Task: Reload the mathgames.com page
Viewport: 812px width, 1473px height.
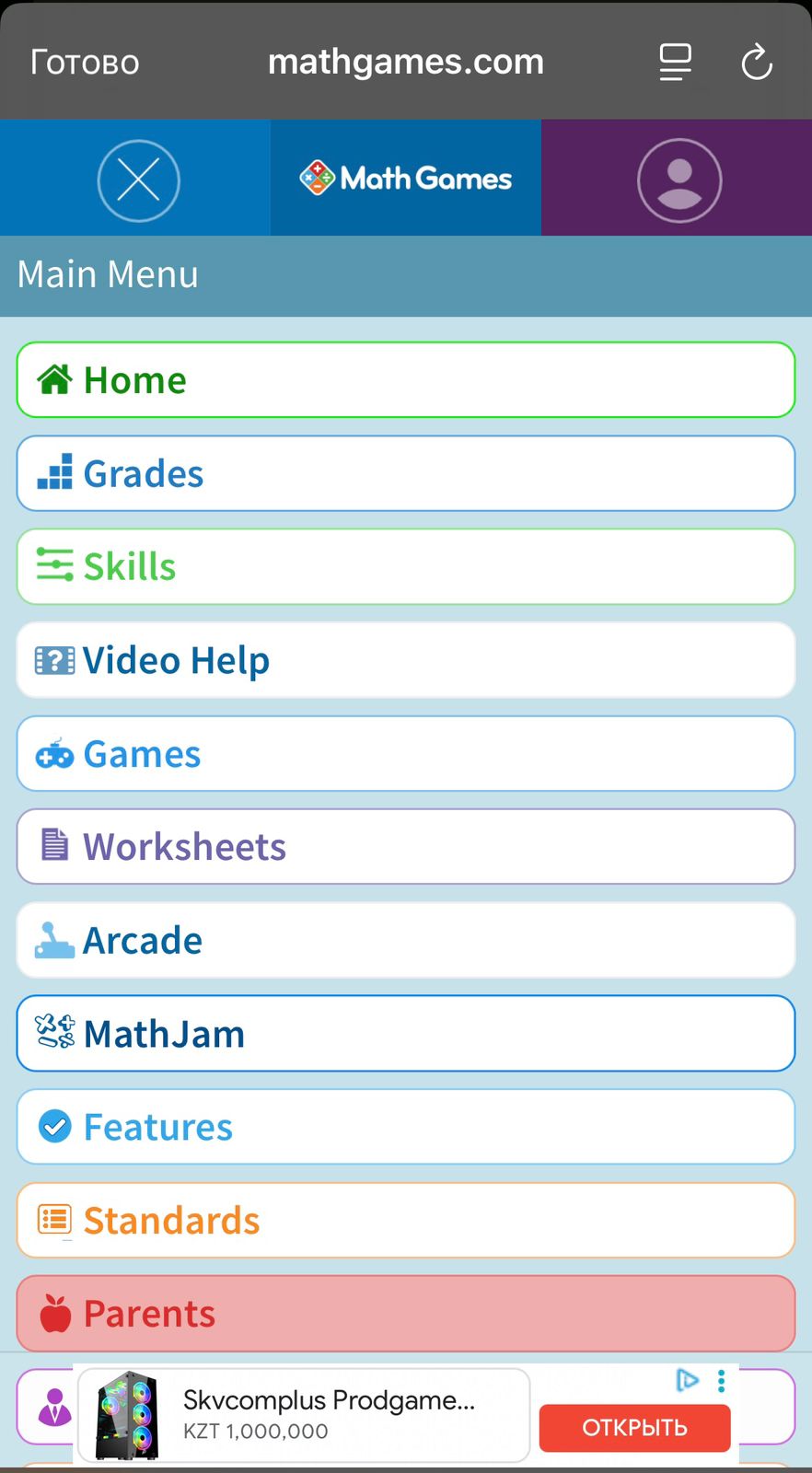Action: pos(756,63)
